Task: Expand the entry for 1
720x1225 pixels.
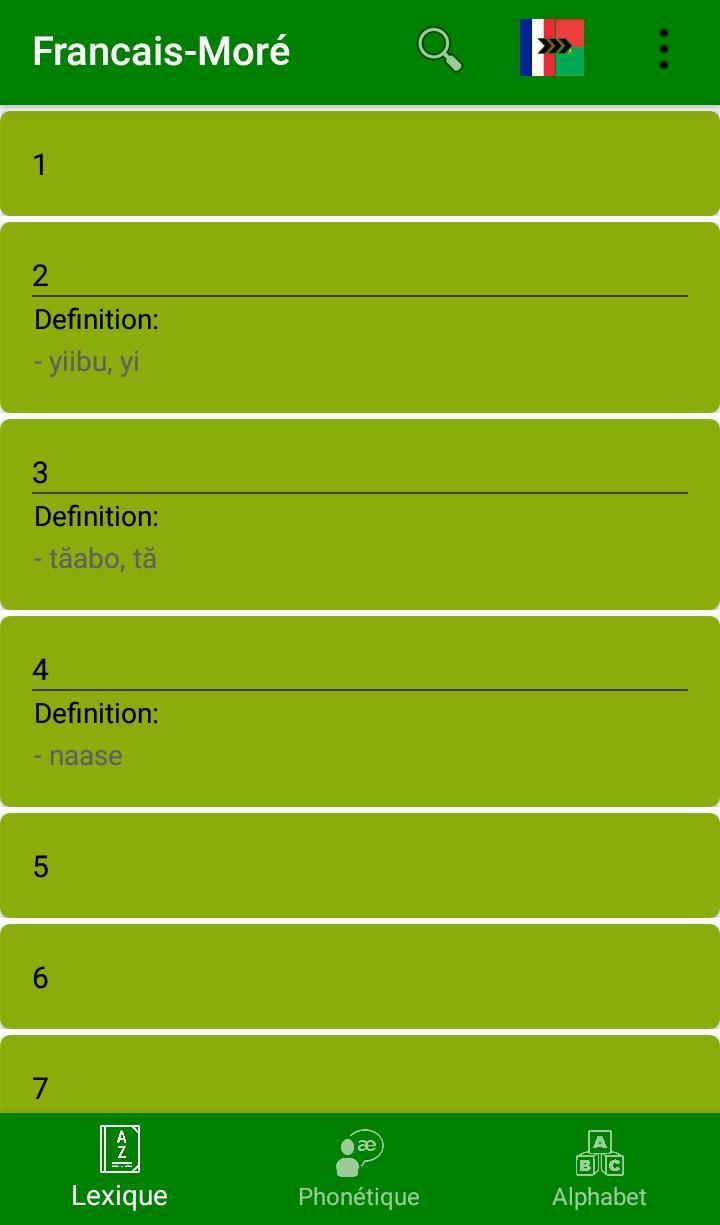Action: 360,164
